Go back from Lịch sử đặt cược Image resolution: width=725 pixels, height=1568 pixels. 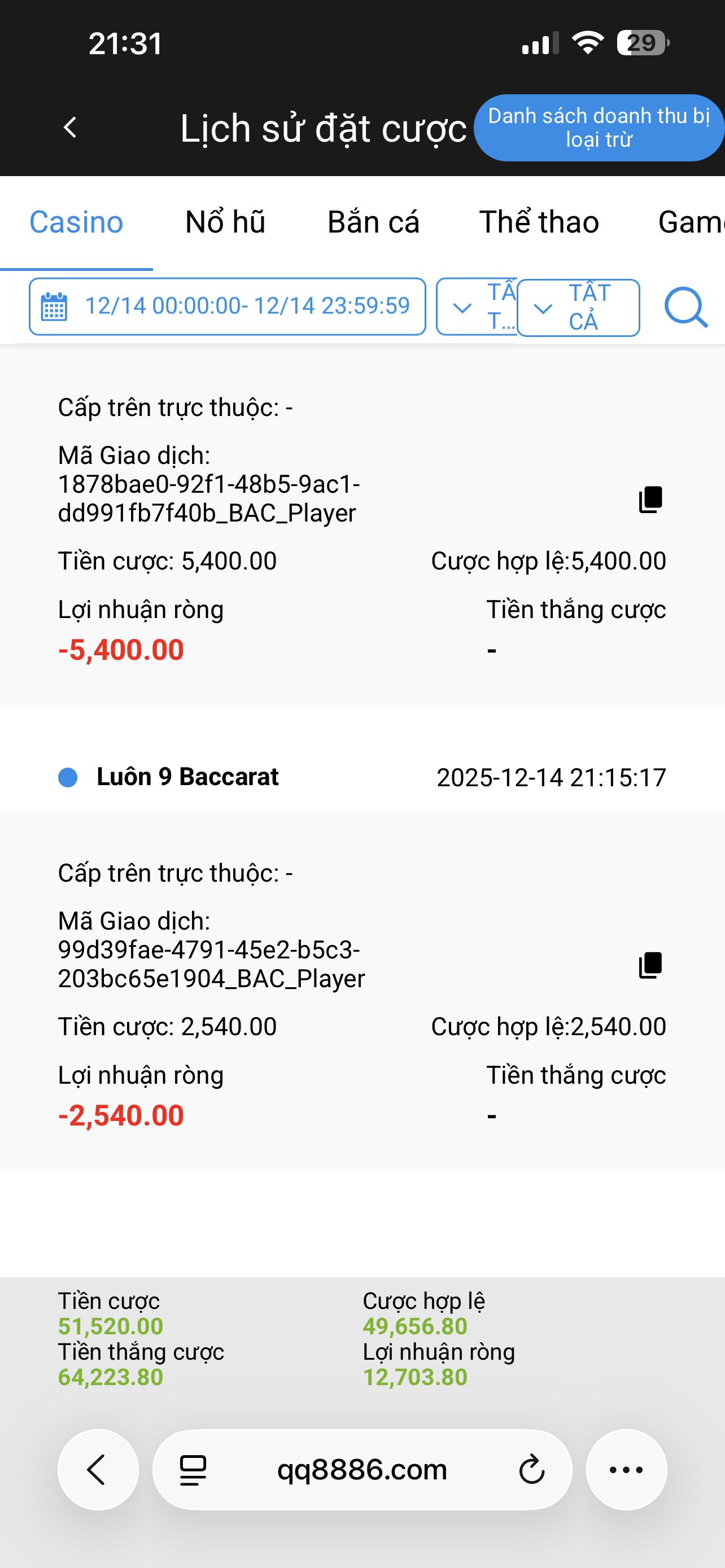(x=71, y=128)
